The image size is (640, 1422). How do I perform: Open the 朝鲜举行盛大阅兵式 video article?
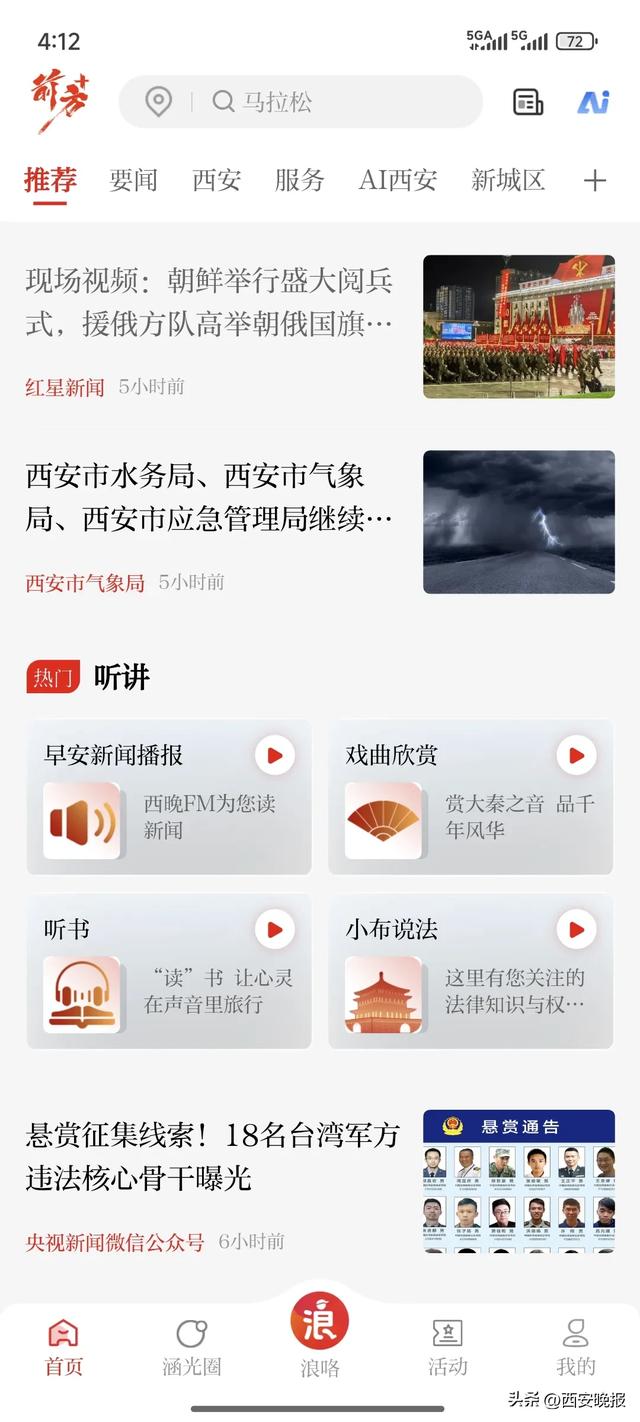[210, 302]
